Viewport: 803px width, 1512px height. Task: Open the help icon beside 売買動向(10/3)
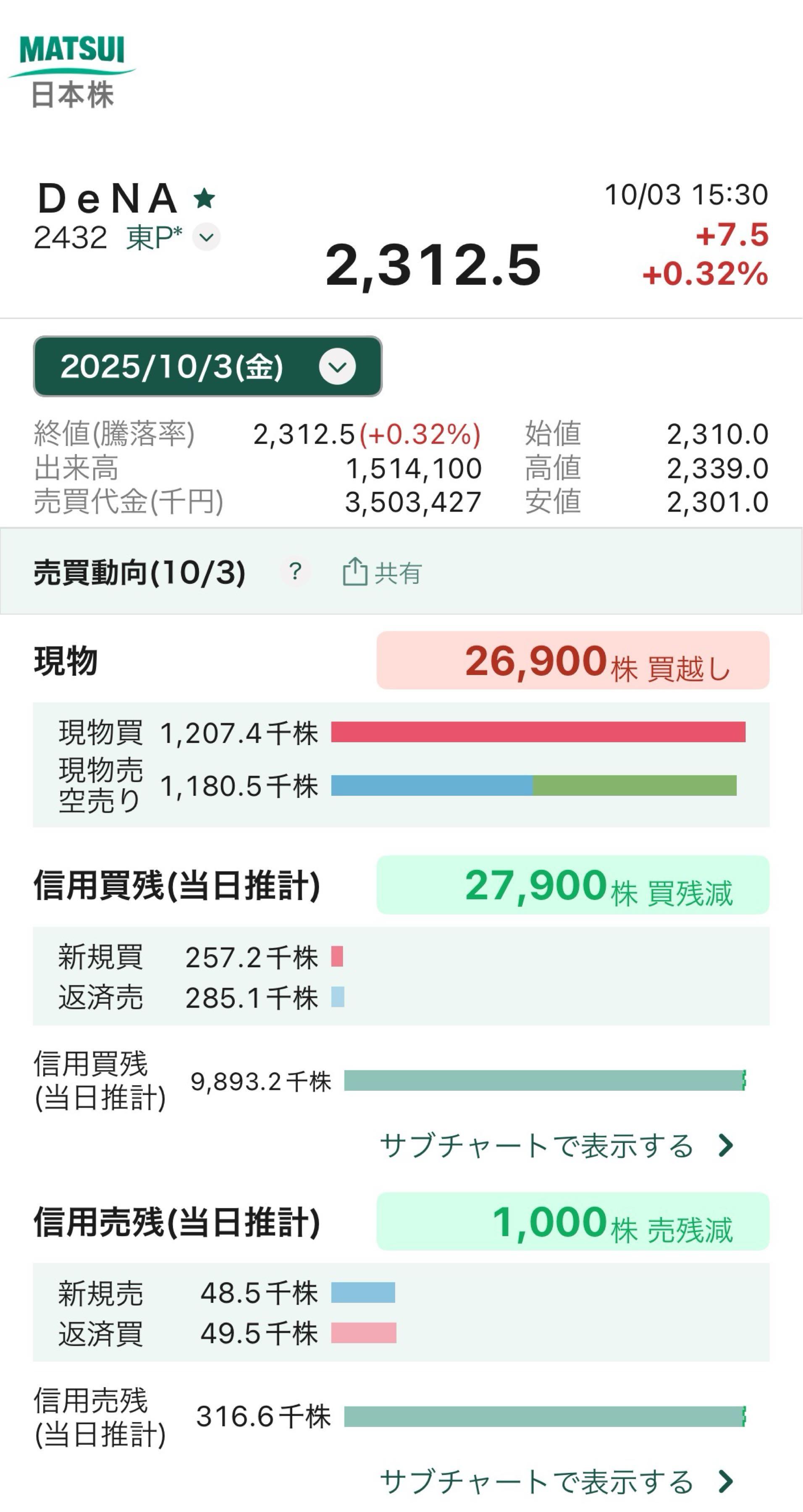[x=295, y=571]
